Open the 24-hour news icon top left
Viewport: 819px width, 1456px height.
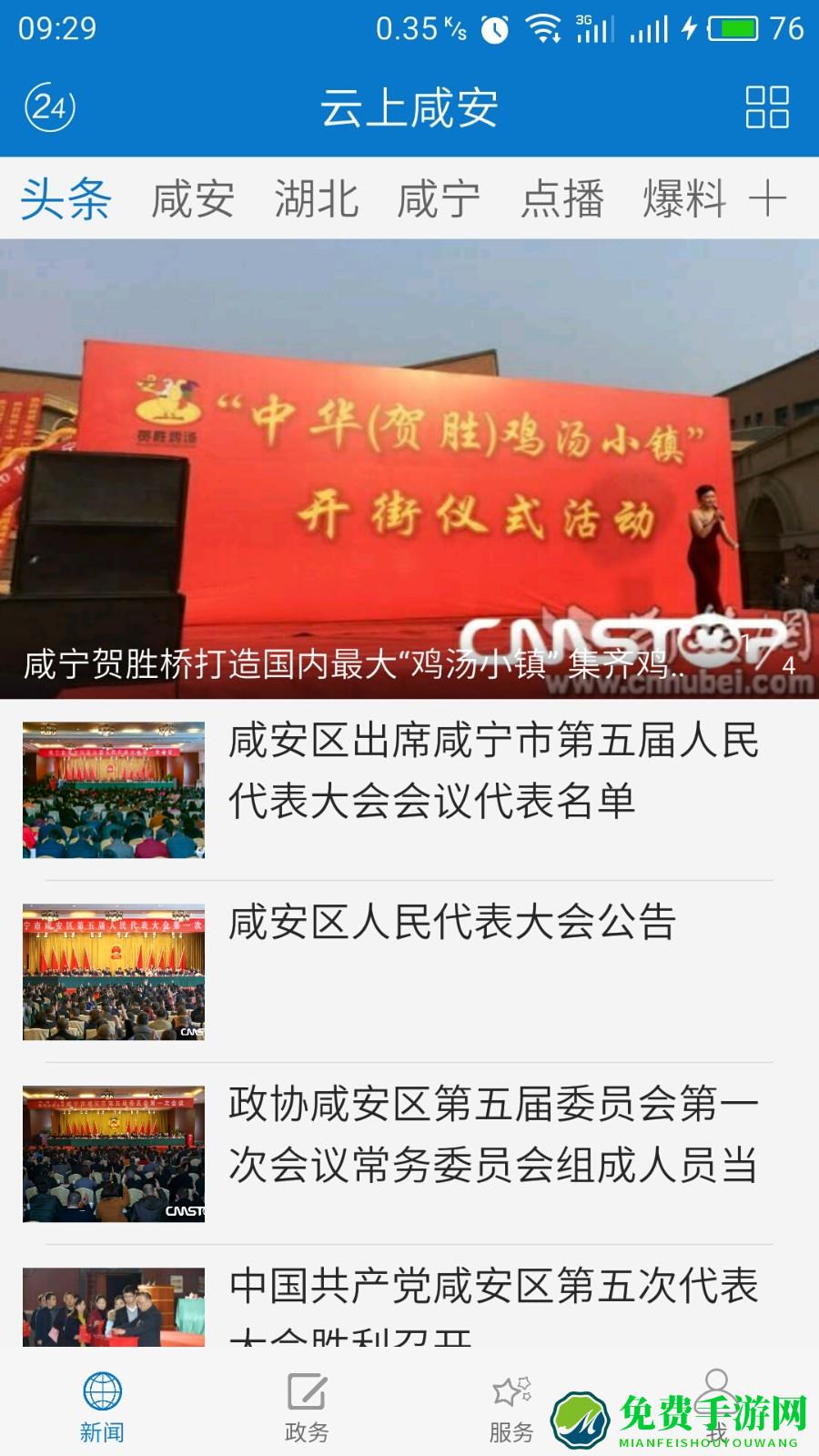click(x=52, y=108)
